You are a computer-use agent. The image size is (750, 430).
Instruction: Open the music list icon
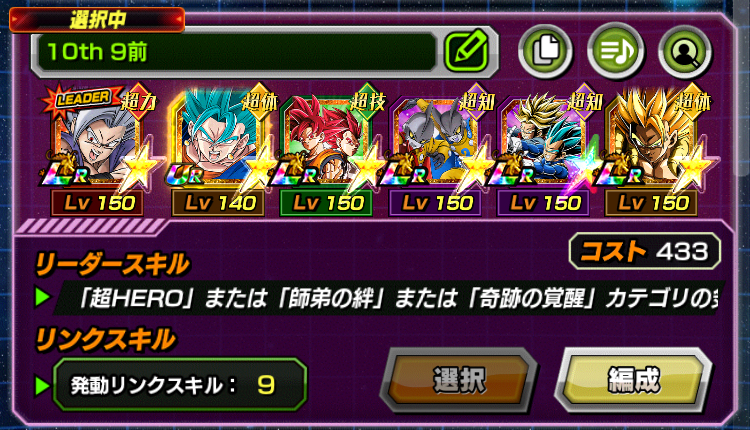[x=613, y=49]
